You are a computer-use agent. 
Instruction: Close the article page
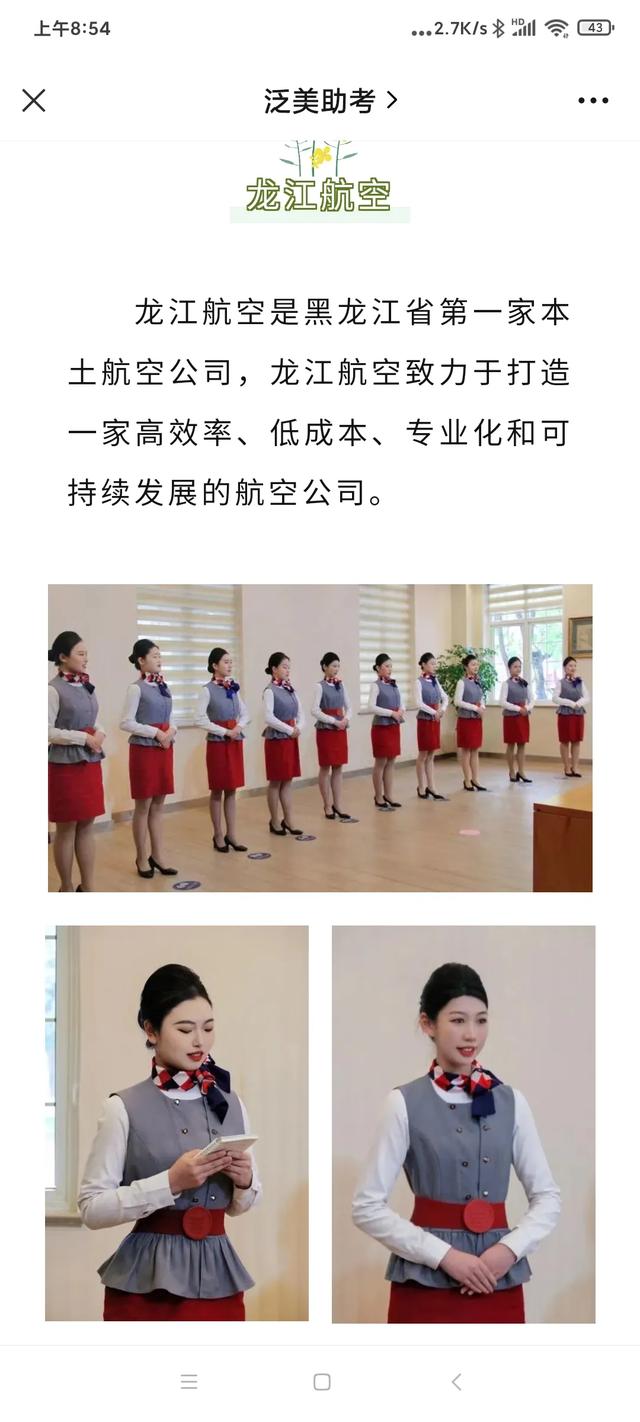tap(34, 100)
